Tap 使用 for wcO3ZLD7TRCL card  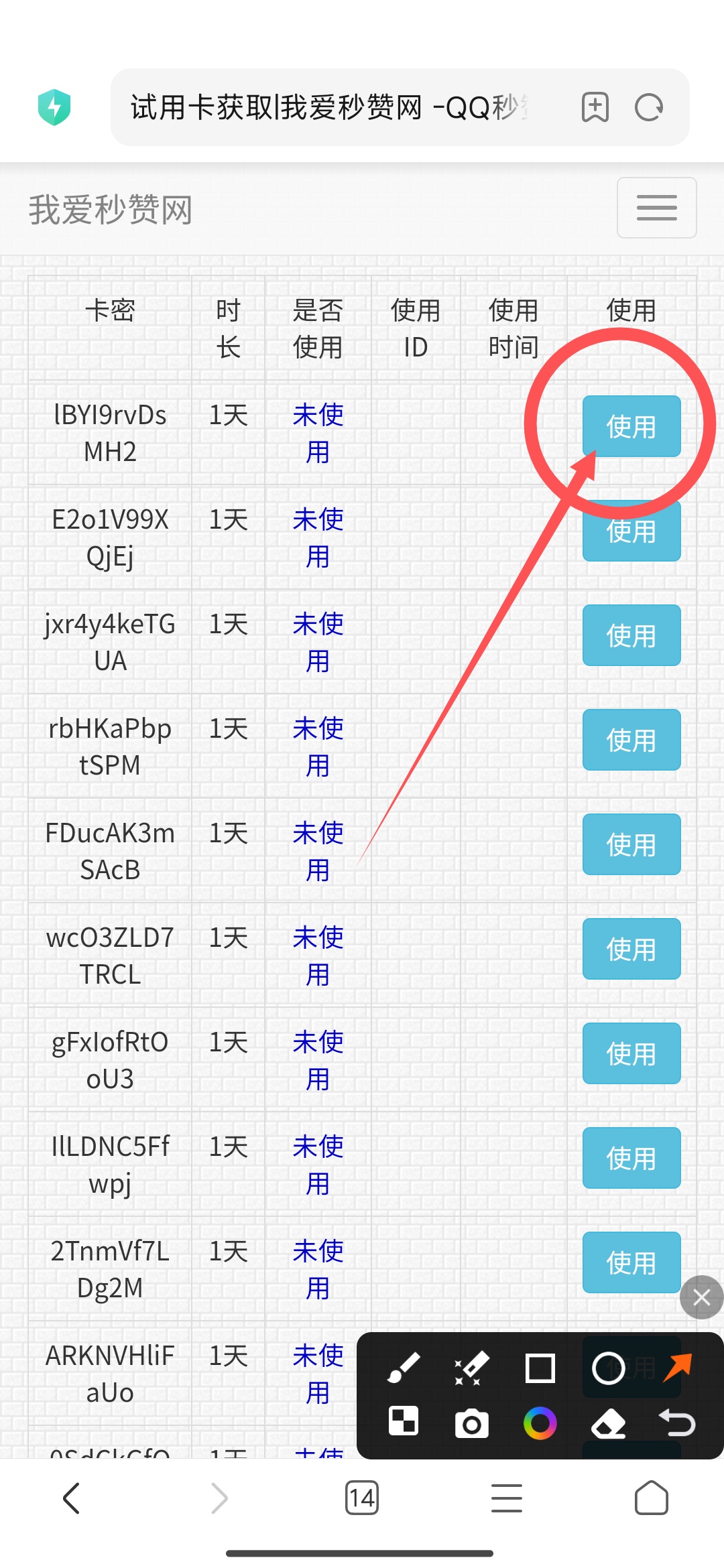coord(631,949)
